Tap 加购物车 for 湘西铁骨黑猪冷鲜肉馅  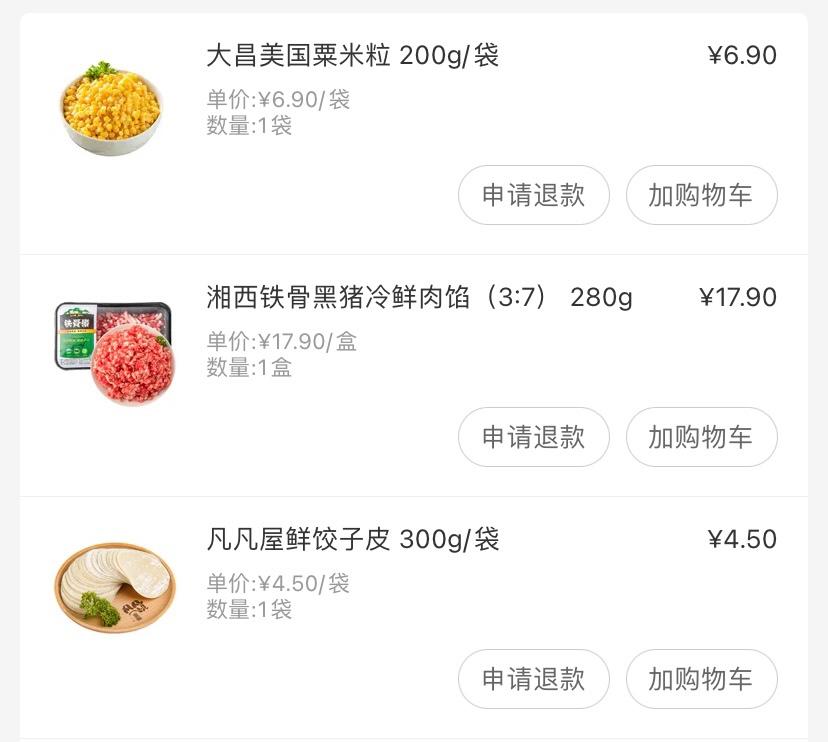click(x=701, y=437)
